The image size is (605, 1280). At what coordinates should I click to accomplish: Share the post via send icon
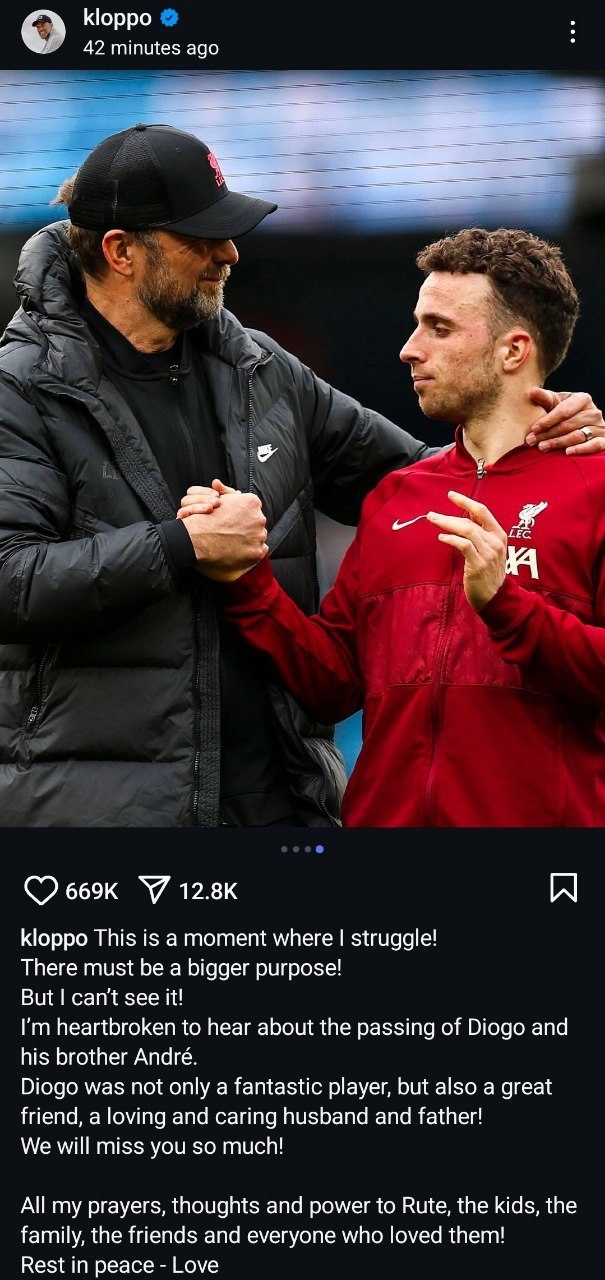coord(155,890)
